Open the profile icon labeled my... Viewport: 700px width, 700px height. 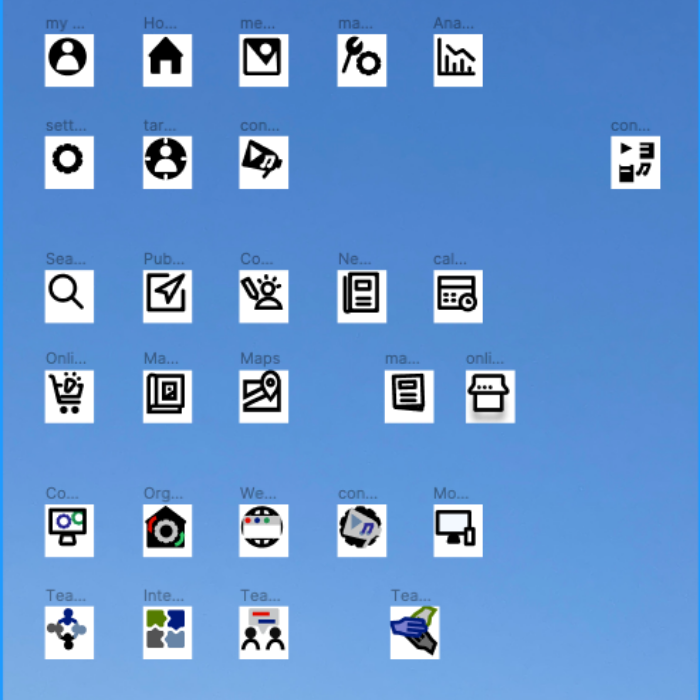[x=69, y=60]
